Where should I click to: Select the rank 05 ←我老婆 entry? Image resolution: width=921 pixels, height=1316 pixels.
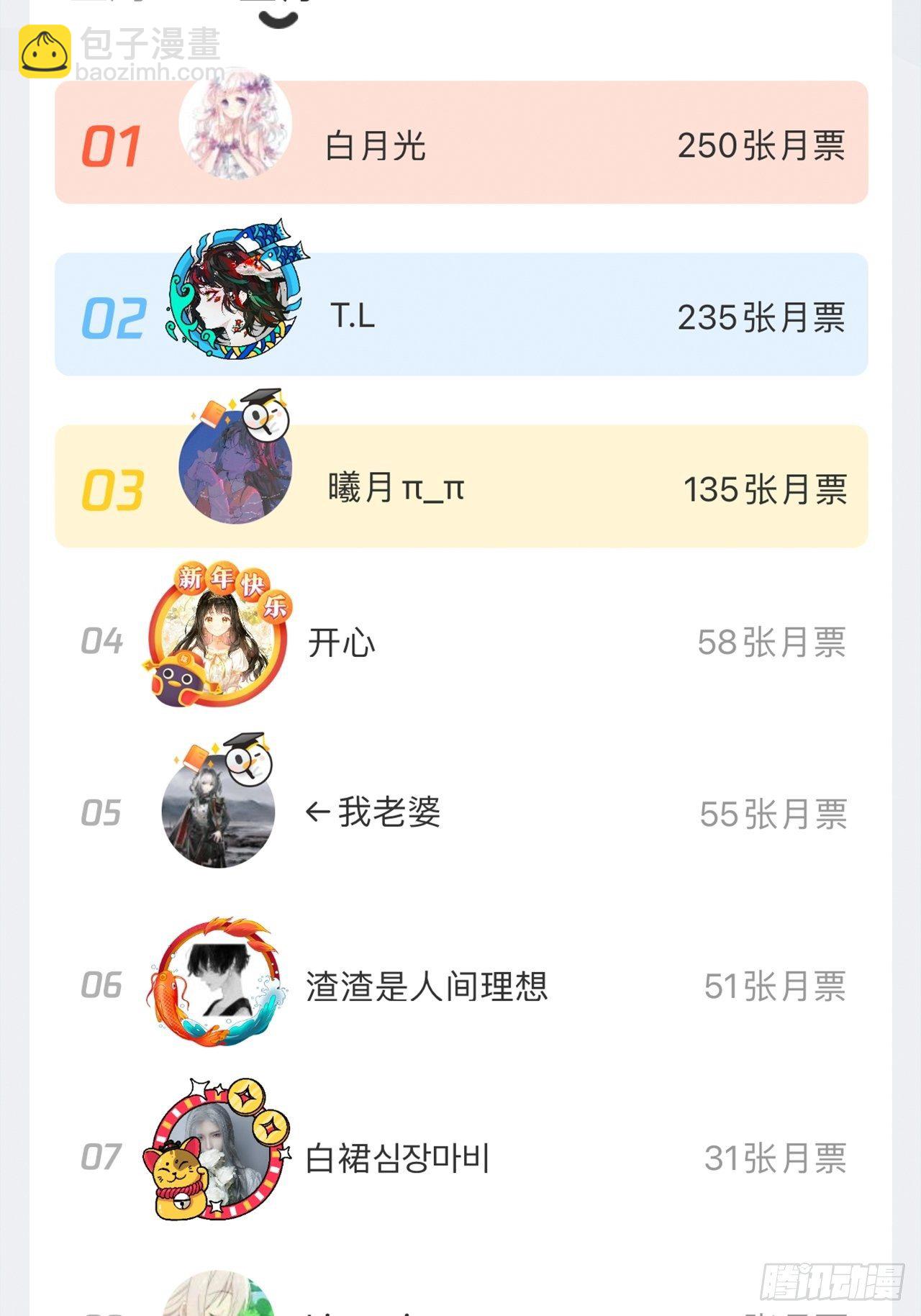tap(460, 813)
